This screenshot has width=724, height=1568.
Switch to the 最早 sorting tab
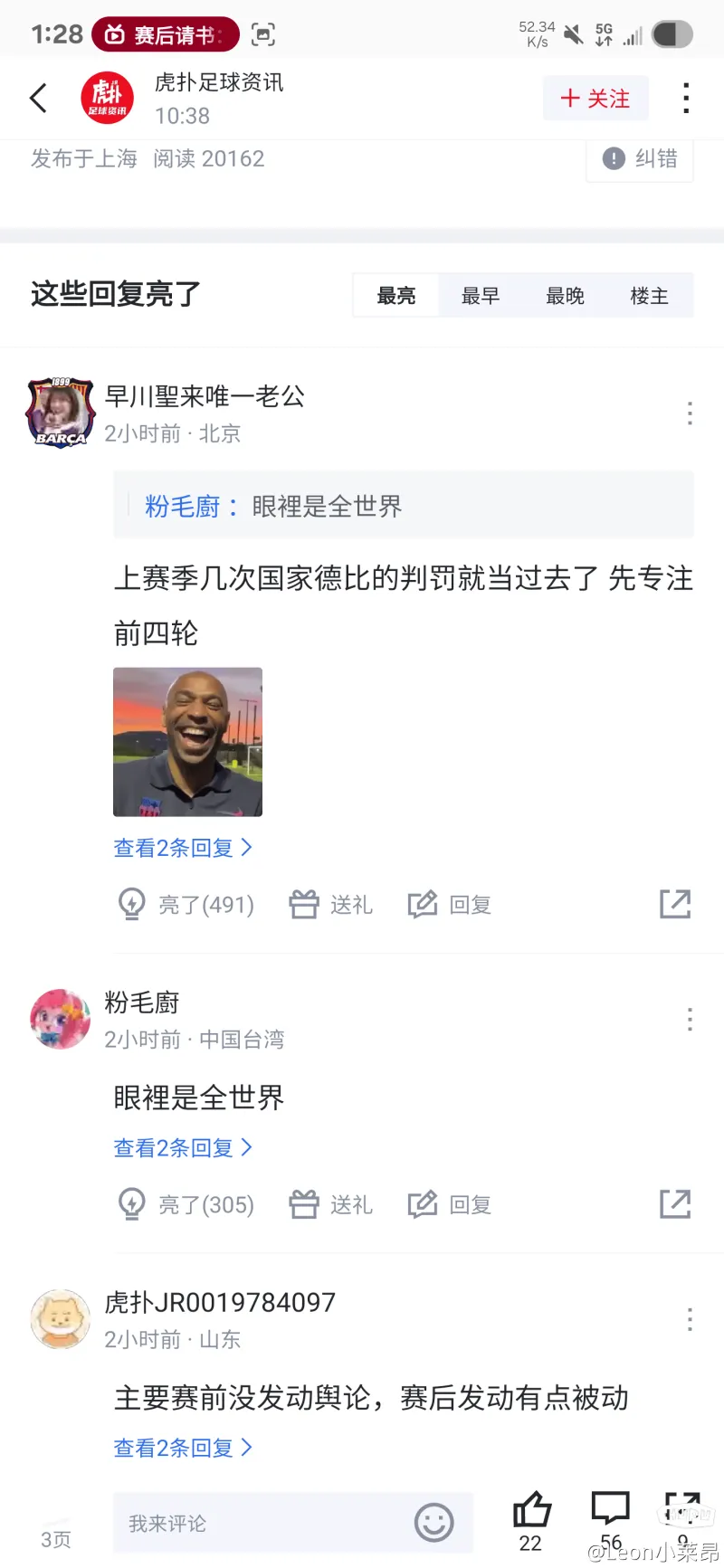point(481,296)
